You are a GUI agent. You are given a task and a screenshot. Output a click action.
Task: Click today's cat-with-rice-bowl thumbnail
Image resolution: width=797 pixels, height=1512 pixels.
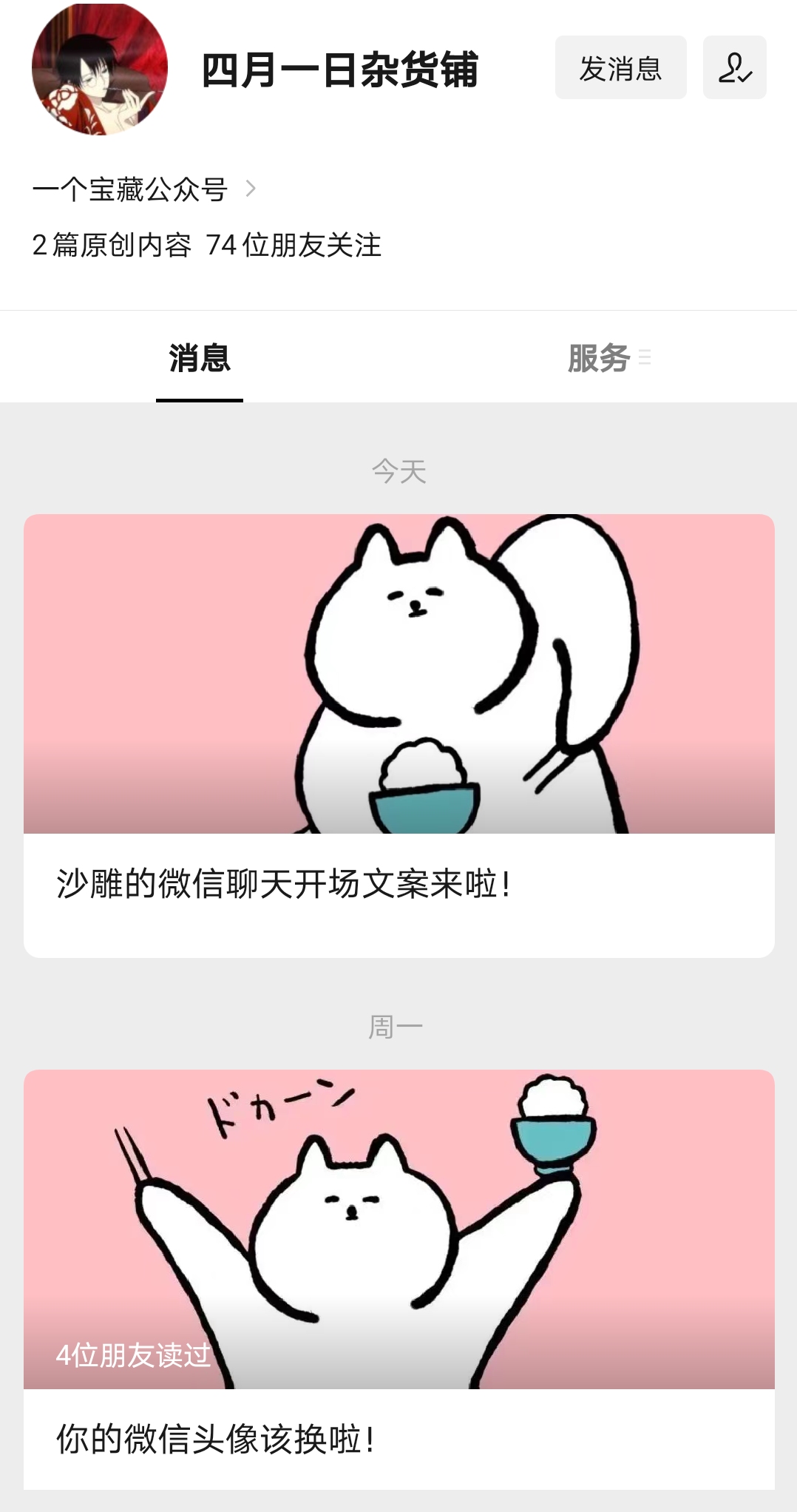398,673
